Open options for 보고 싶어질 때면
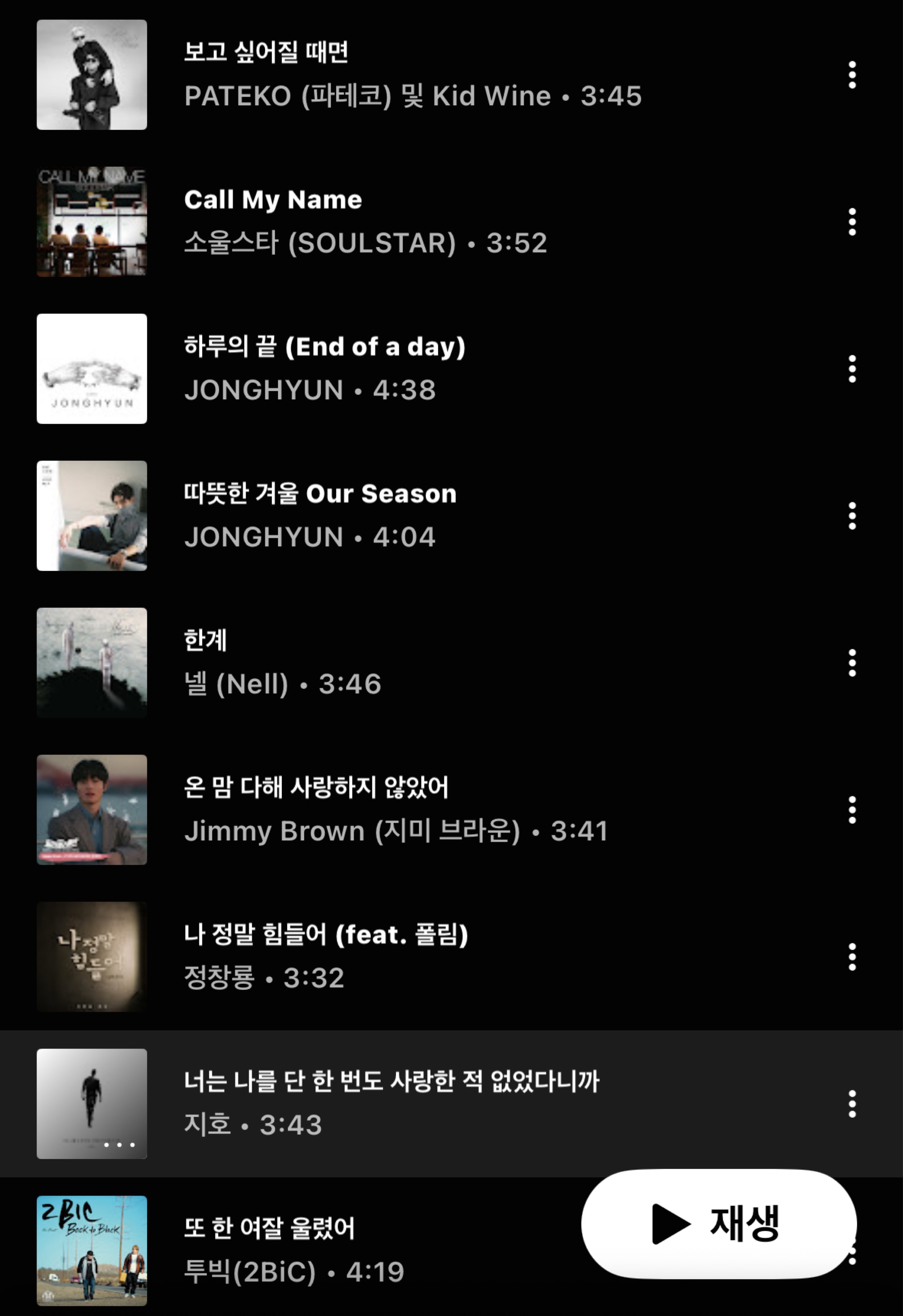This screenshot has height=1316, width=903. [851, 75]
